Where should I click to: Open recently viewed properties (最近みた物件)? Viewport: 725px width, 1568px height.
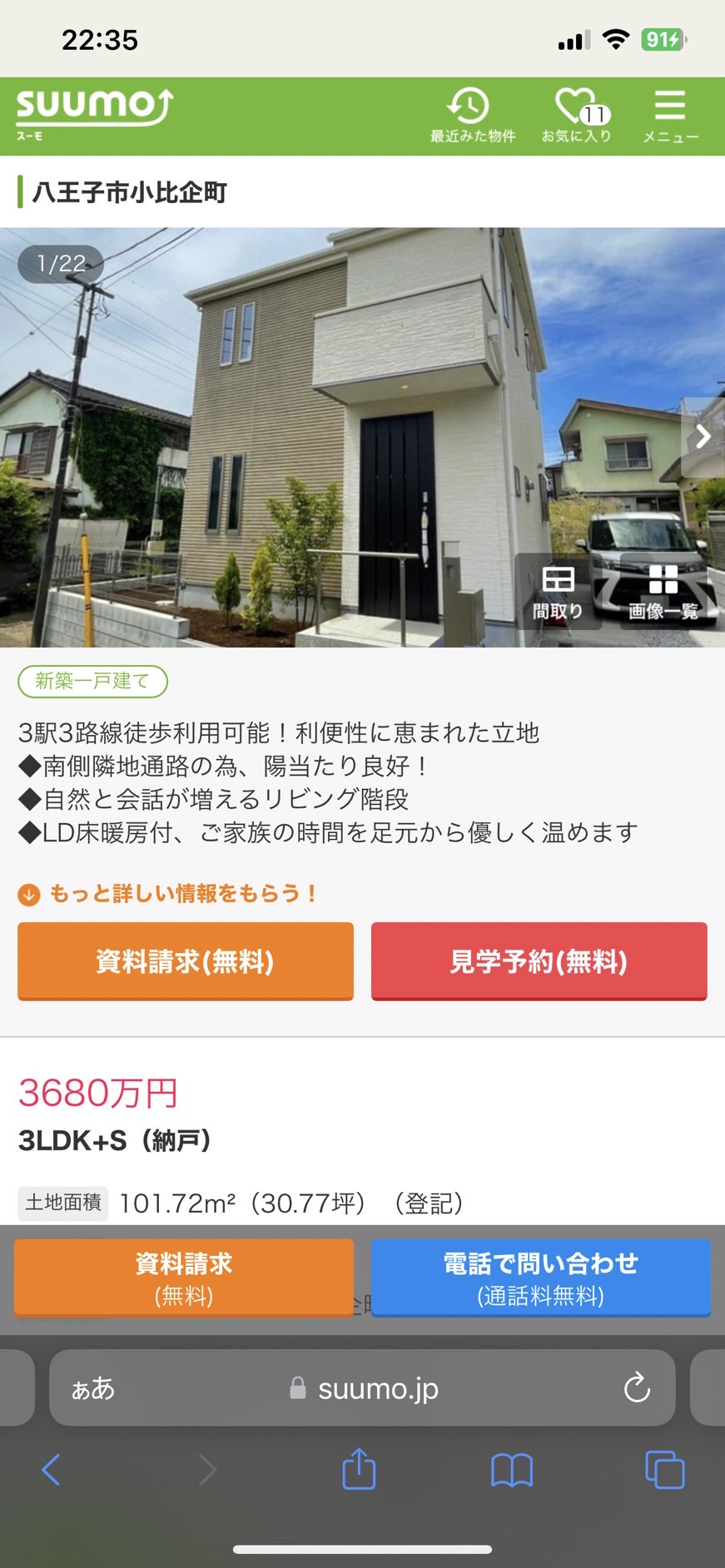[472, 115]
